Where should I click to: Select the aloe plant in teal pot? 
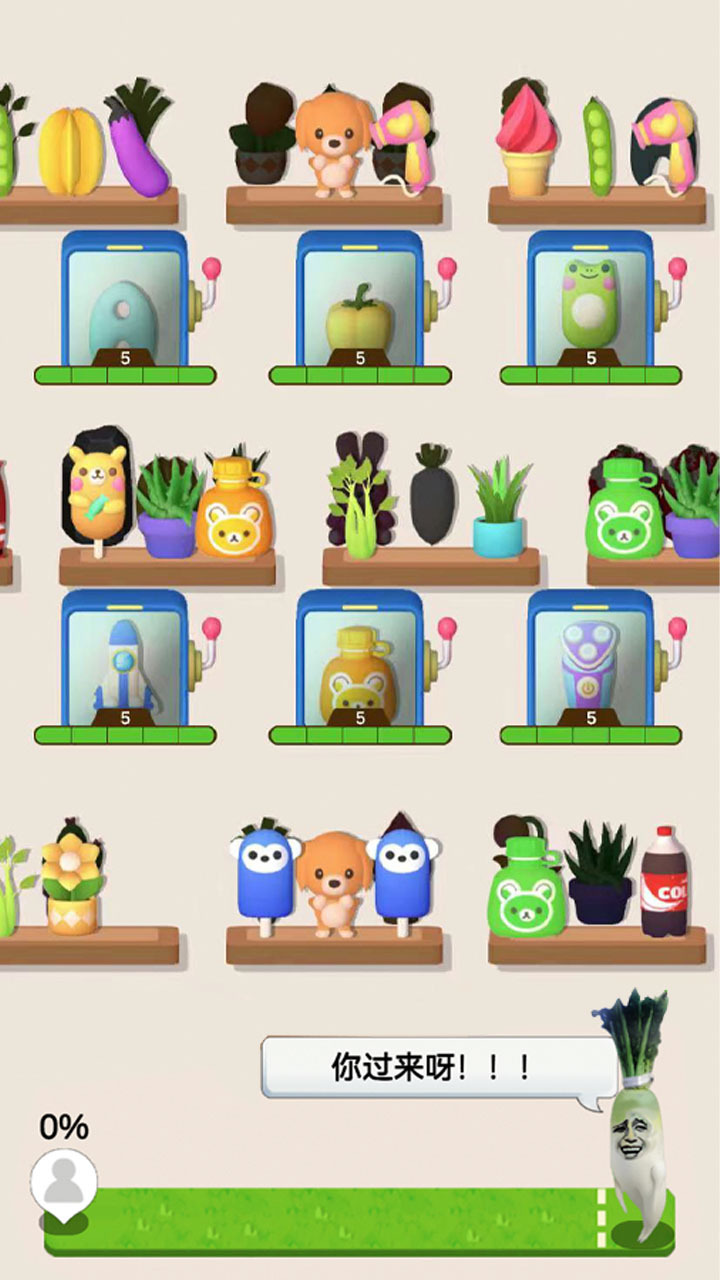[x=498, y=510]
